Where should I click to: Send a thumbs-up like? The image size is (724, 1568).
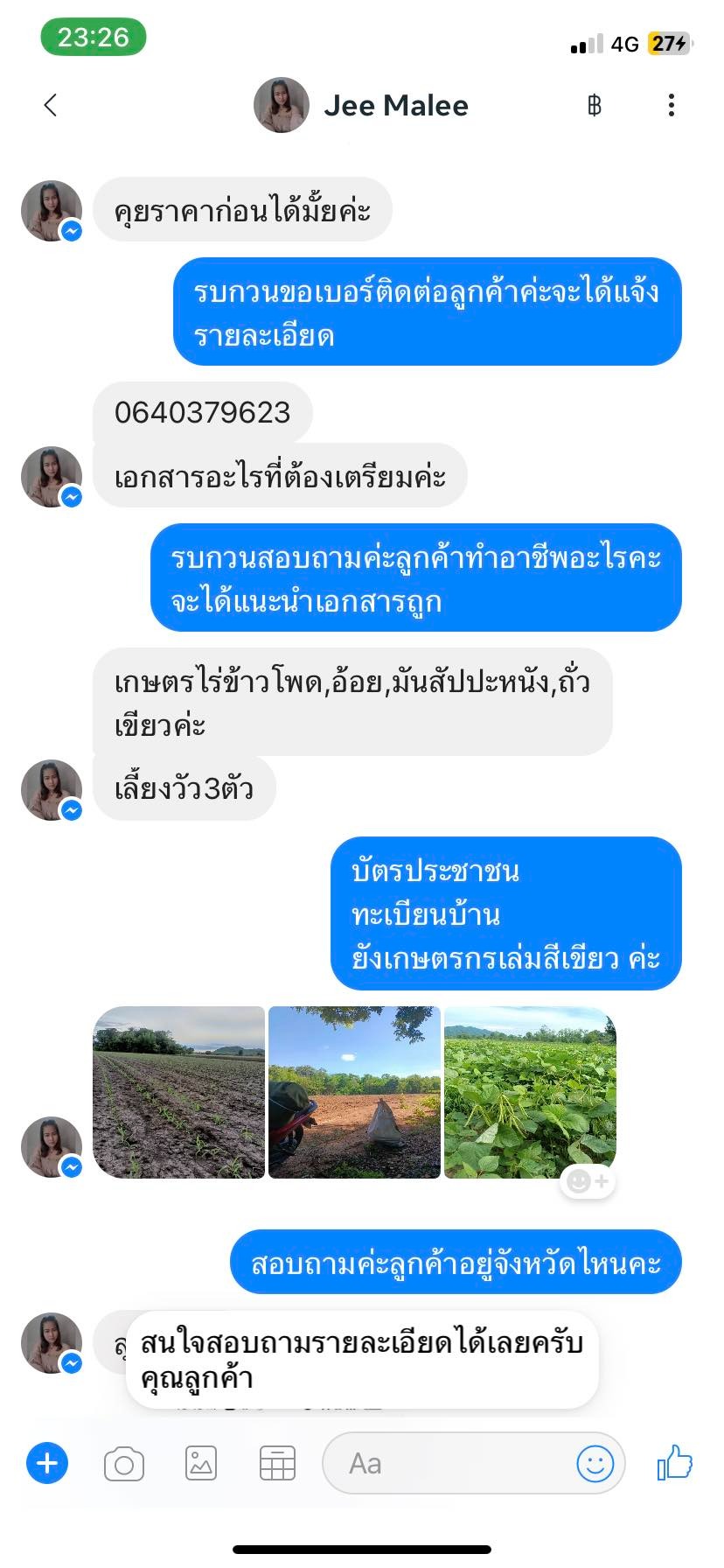point(674,1463)
